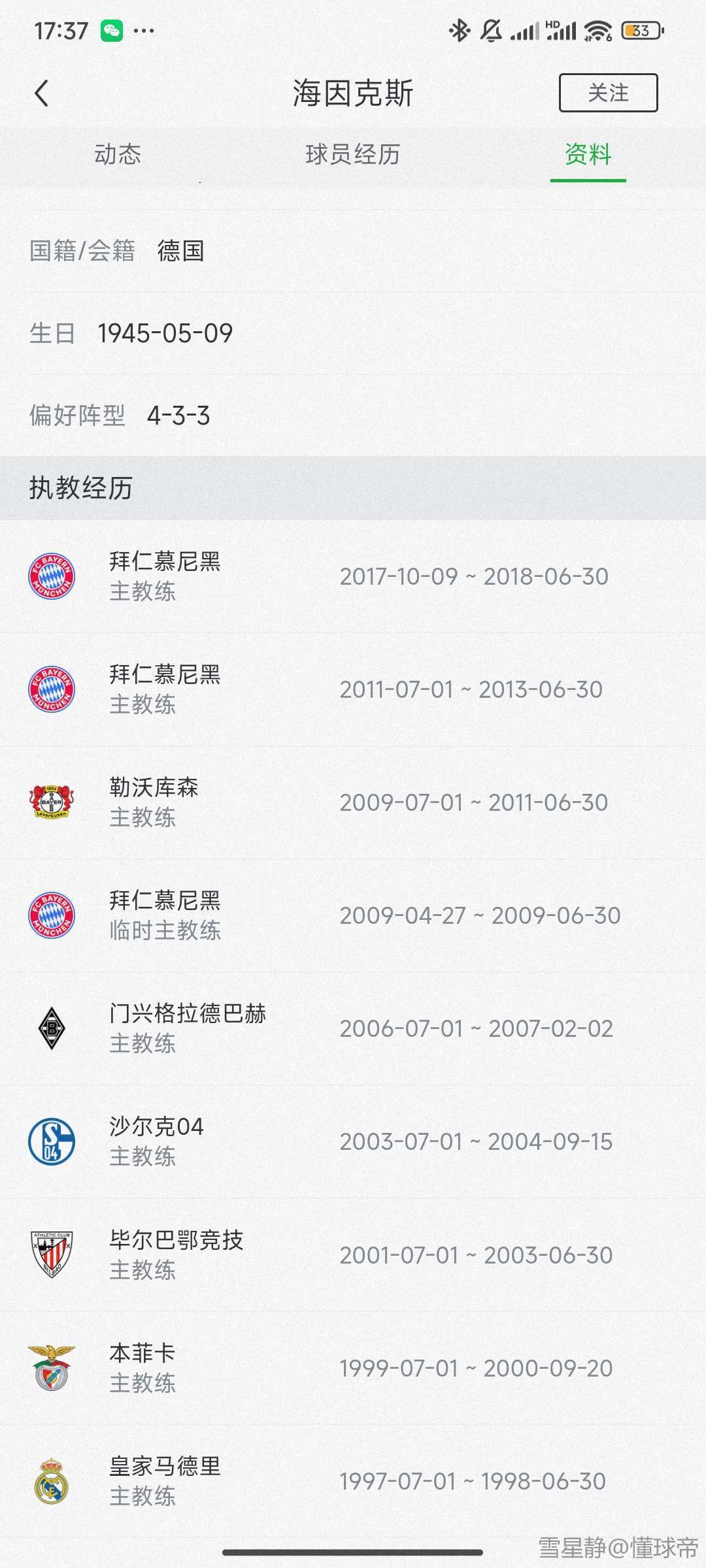This screenshot has height=1568, width=706.
Task: Open 拜仁慕尼黑 临时主教练 entry
Action: click(353, 915)
